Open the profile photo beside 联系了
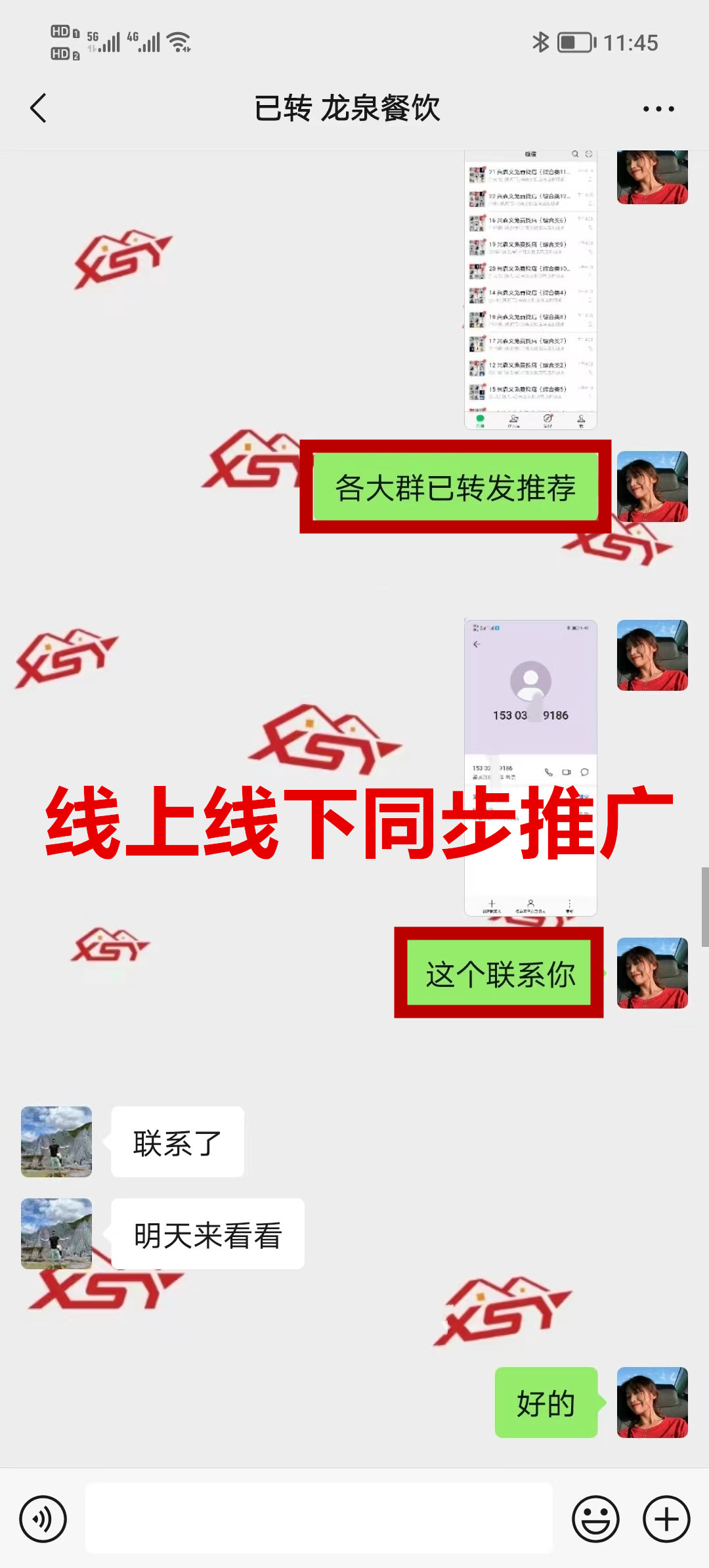 click(56, 1142)
